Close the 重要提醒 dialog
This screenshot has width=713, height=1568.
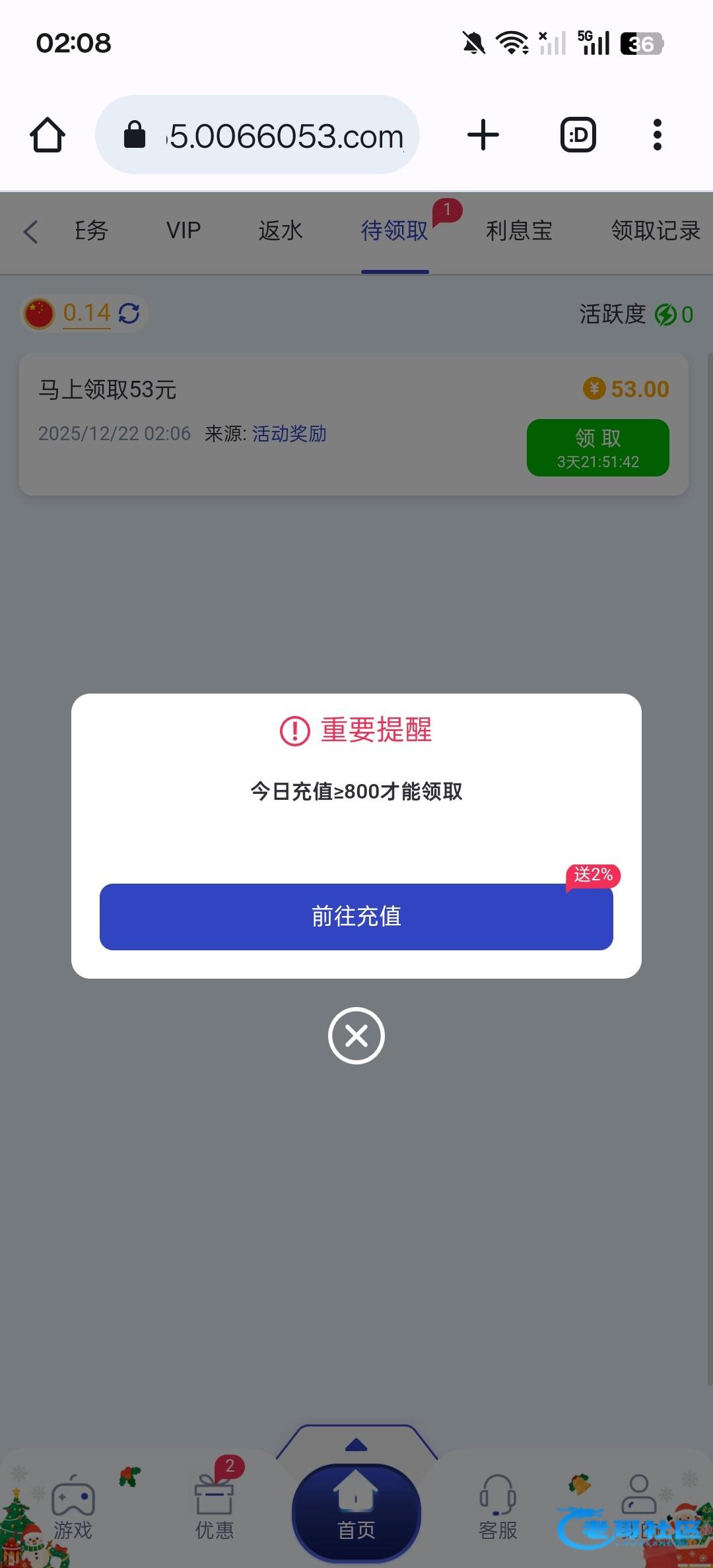356,1035
